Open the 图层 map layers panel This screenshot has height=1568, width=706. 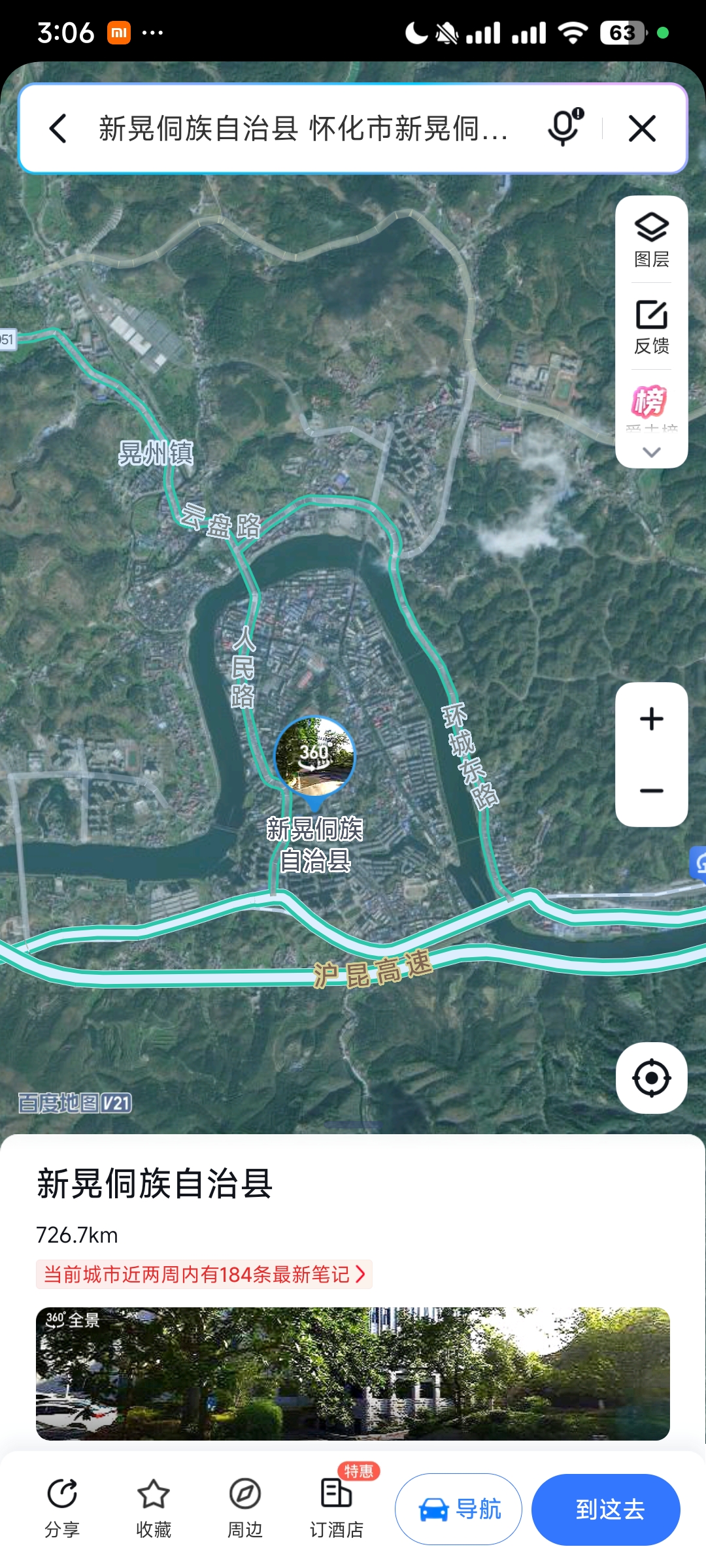[651, 240]
